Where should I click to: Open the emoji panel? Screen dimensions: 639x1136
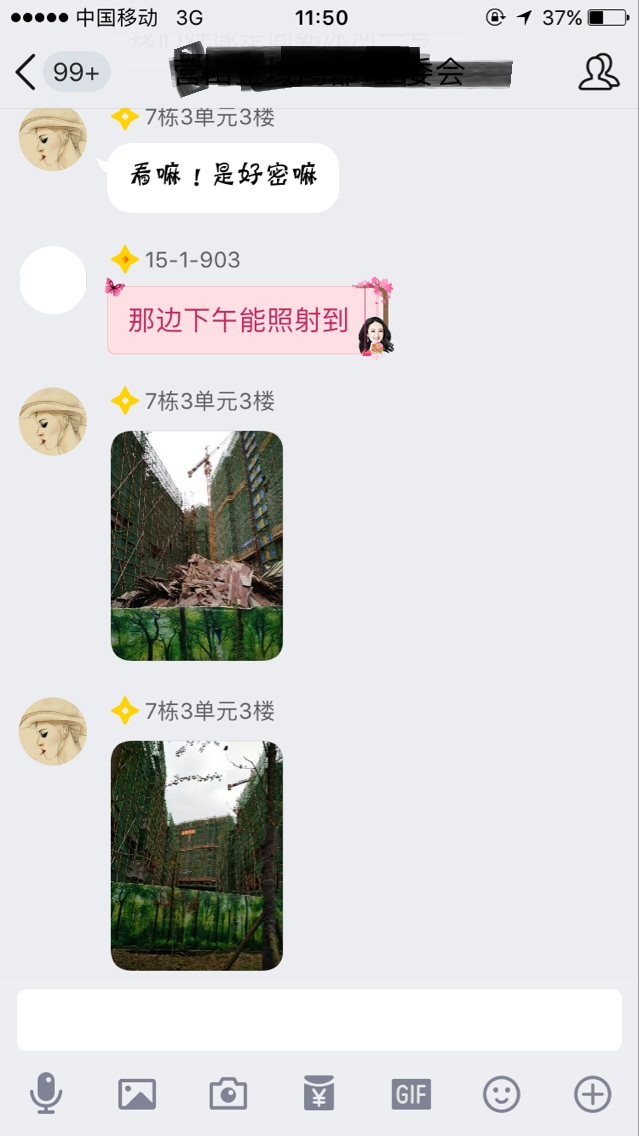coord(501,1094)
